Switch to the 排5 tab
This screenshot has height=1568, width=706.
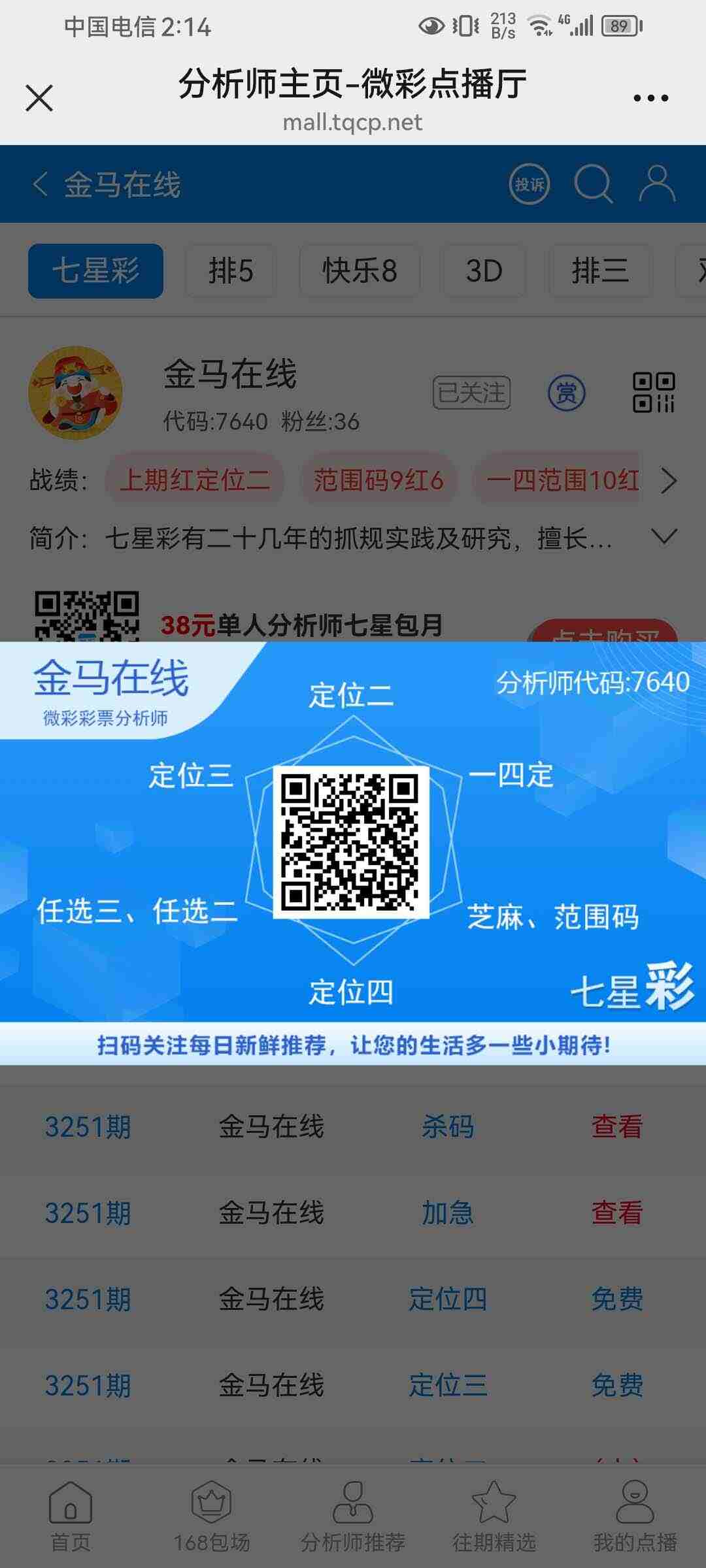pos(230,272)
